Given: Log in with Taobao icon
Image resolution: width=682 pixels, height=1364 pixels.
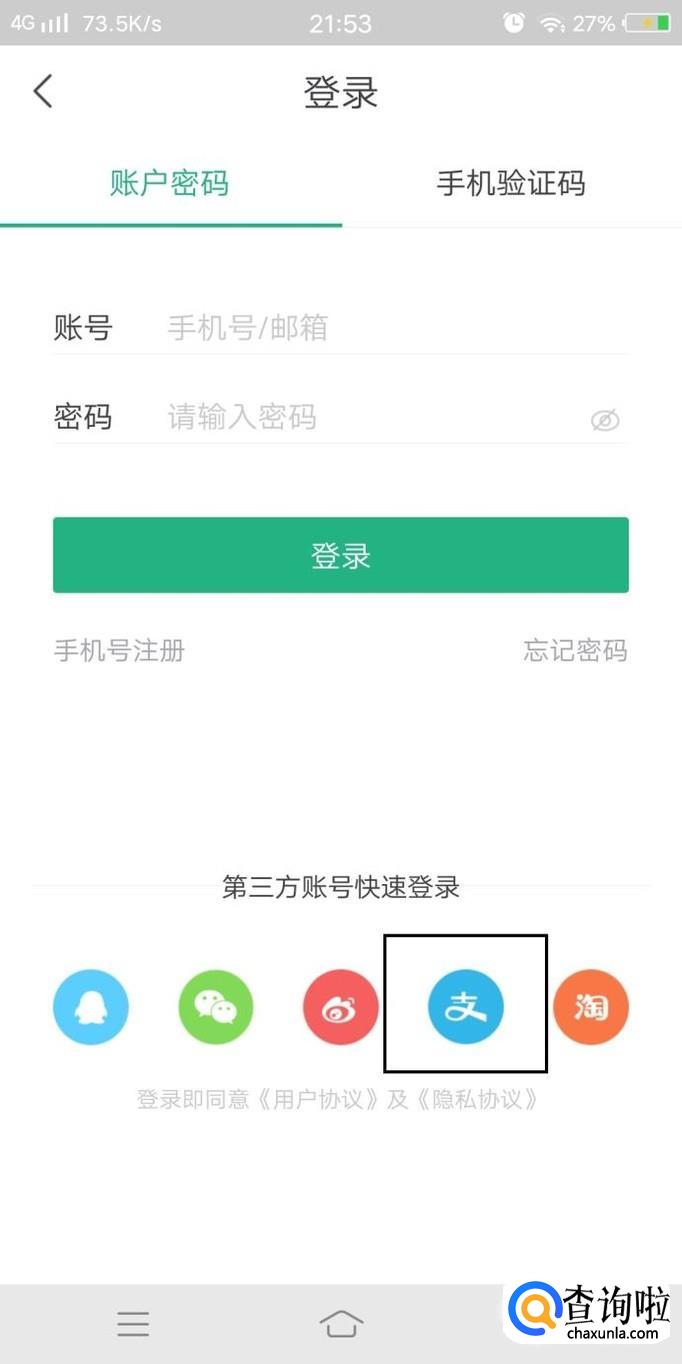Looking at the screenshot, I should click(591, 1006).
